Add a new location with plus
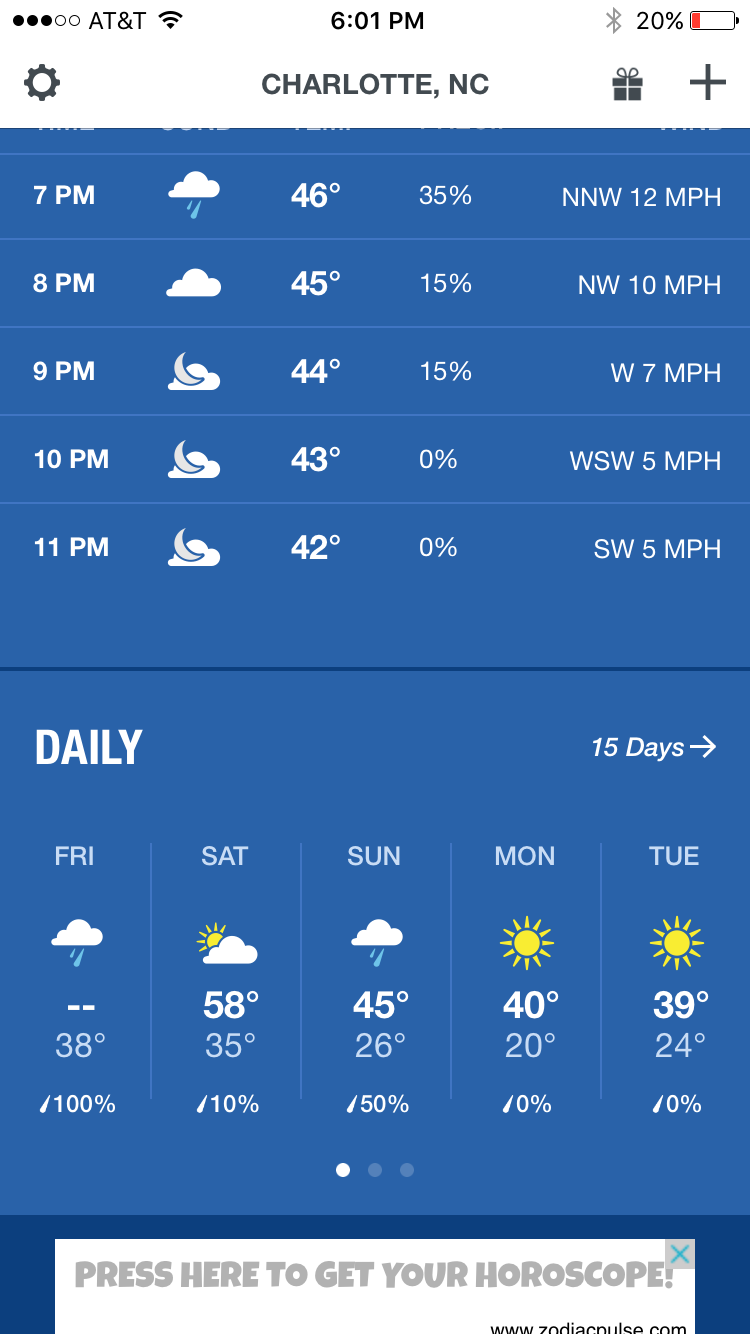 pos(708,83)
